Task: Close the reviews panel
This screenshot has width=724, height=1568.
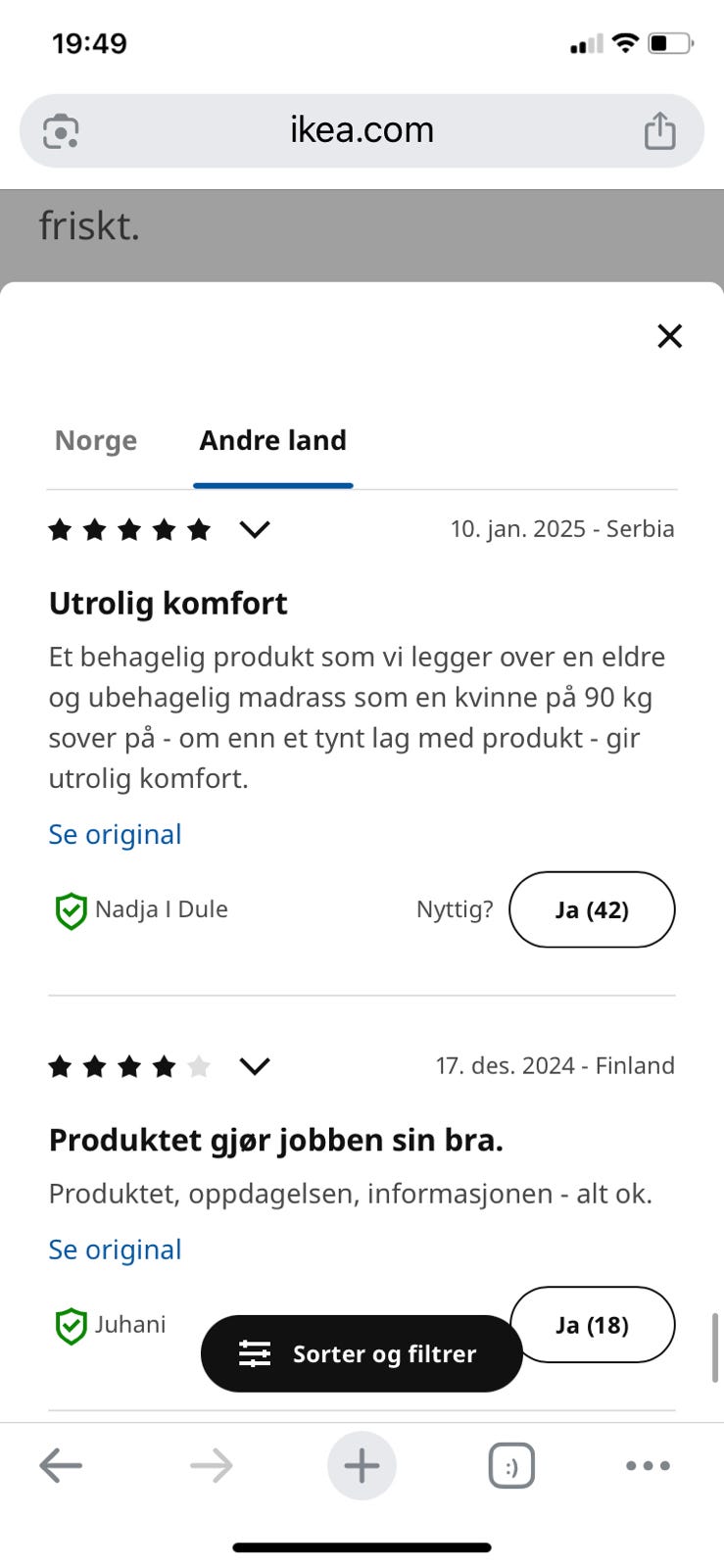Action: [669, 336]
